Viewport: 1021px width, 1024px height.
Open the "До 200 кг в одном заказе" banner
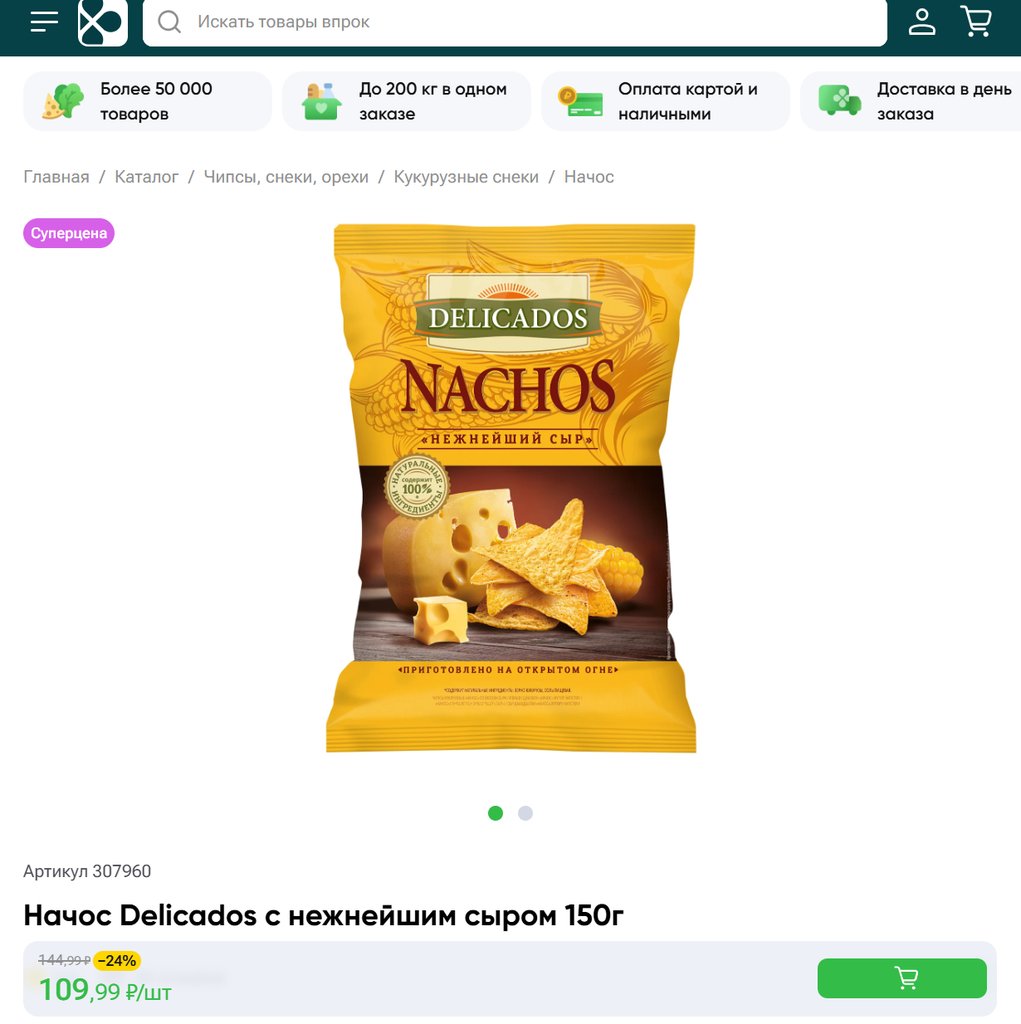click(x=406, y=101)
